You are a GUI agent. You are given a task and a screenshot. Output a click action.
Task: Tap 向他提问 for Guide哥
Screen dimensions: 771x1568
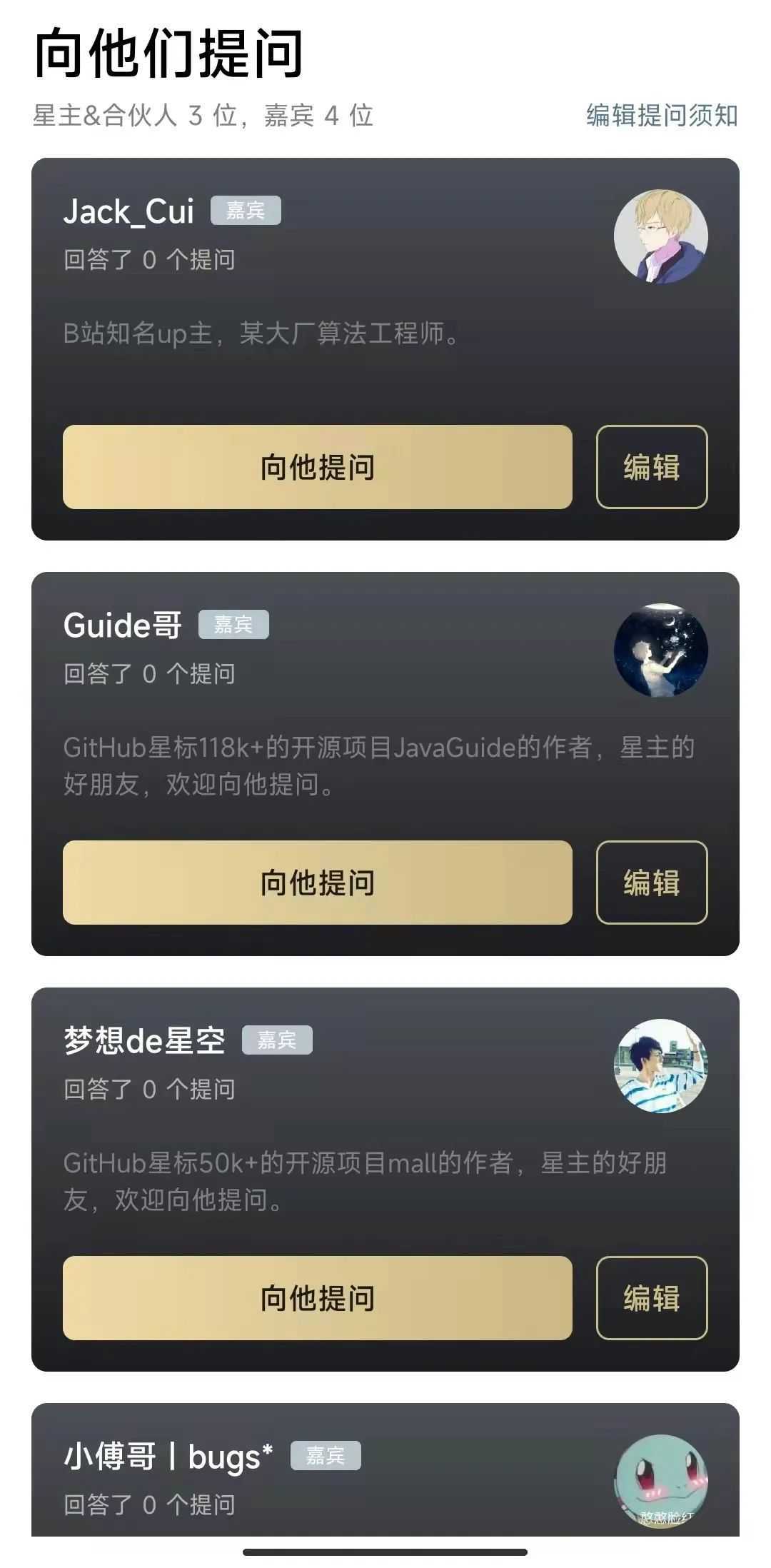click(x=317, y=883)
